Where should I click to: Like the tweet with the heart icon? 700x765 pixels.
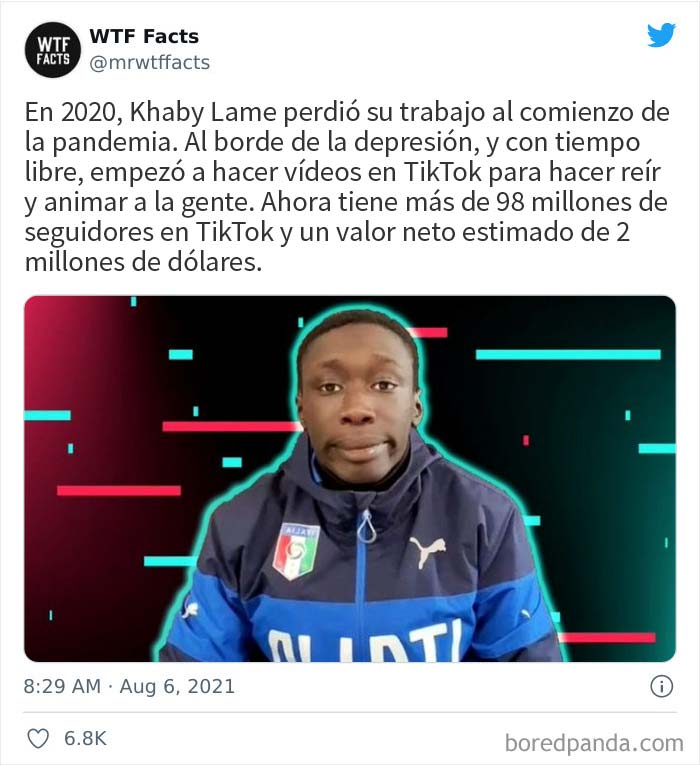click(38, 739)
